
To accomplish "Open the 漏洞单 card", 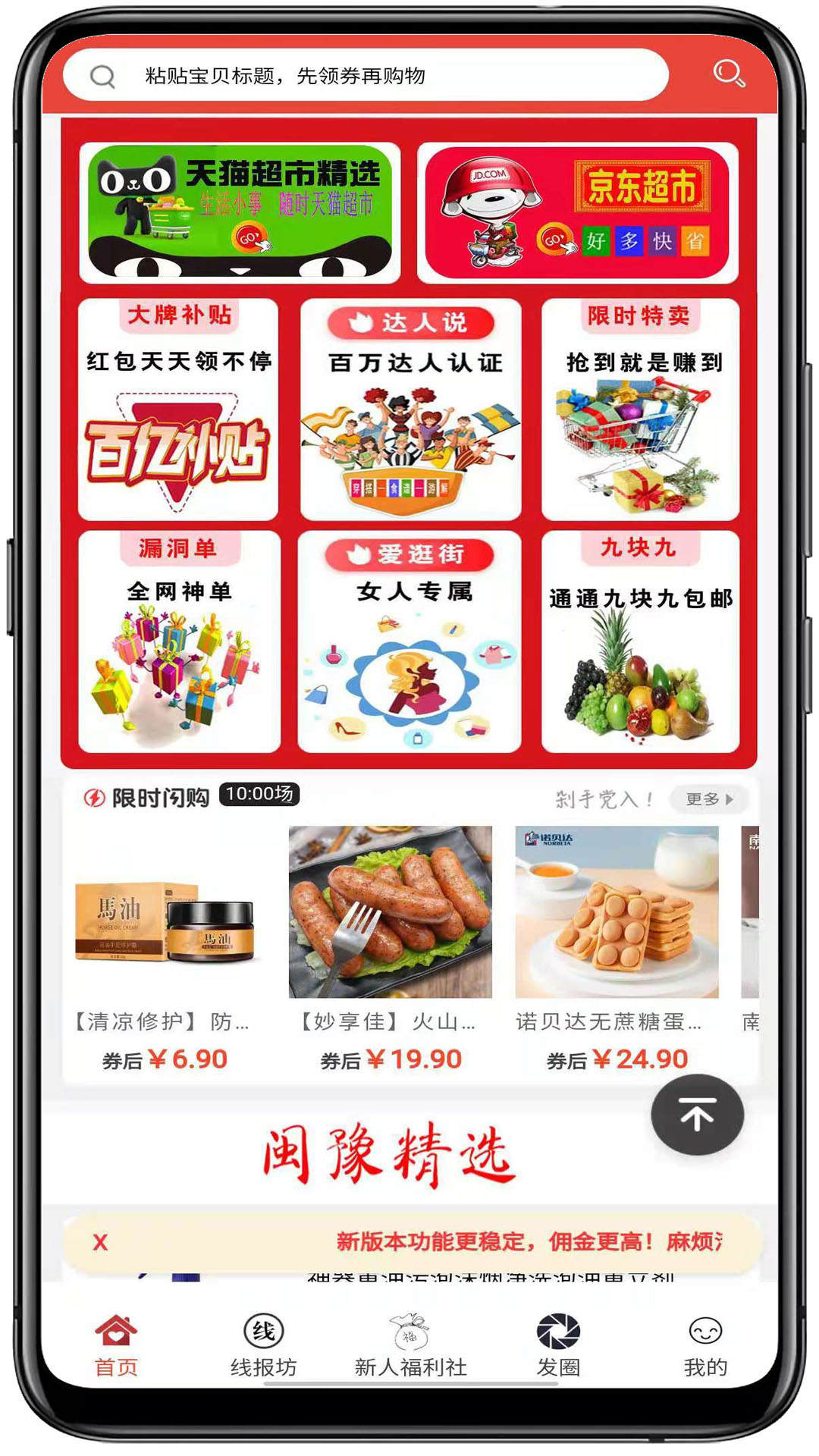I will click(179, 642).
